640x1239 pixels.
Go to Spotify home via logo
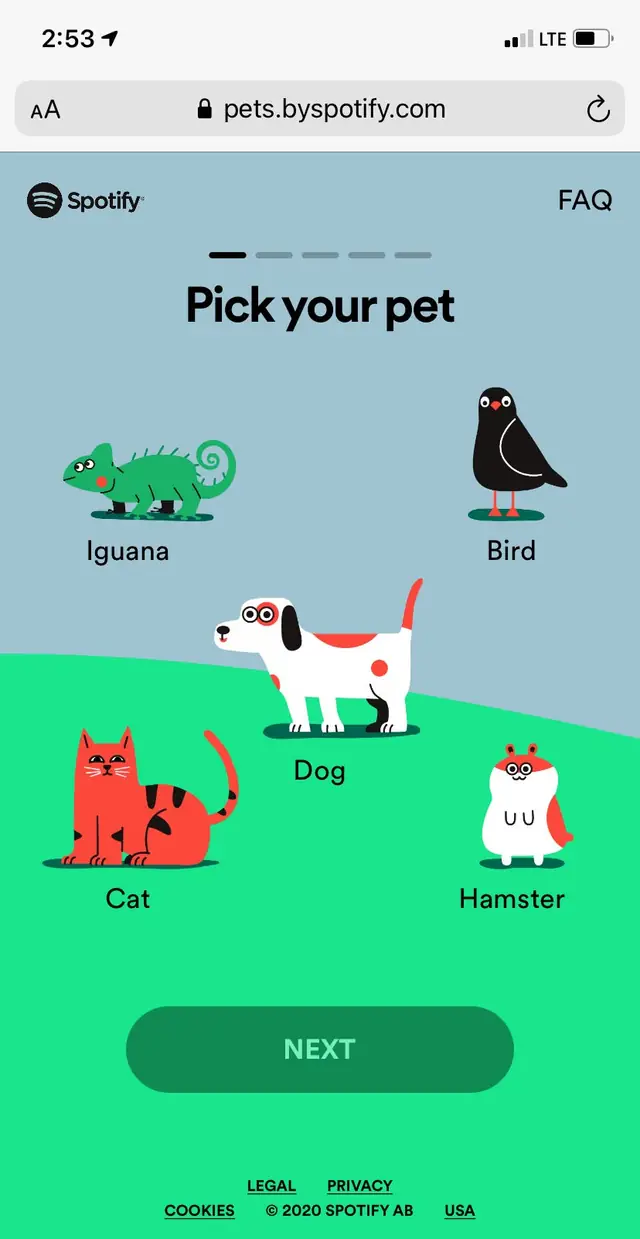coord(85,200)
